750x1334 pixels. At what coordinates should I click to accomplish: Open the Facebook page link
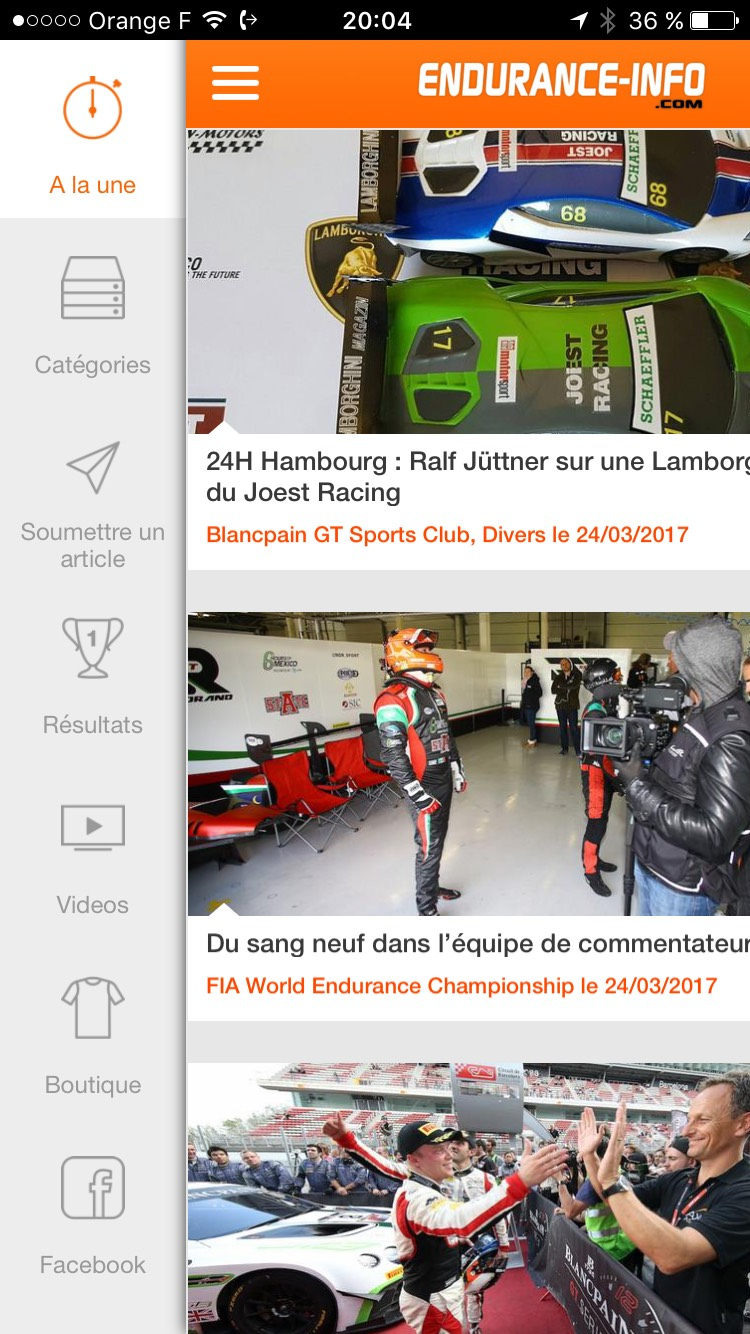(93, 1215)
